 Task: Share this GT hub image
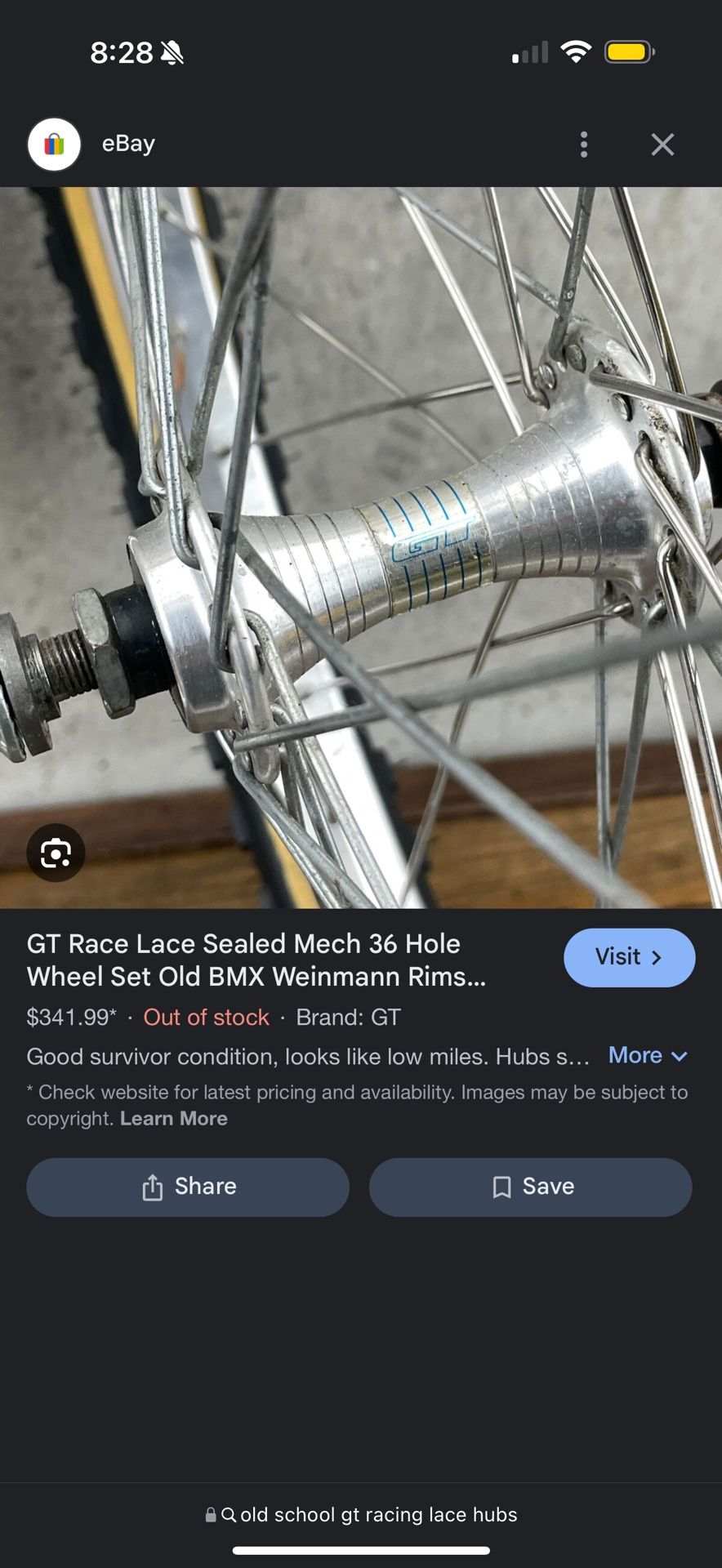188,1187
